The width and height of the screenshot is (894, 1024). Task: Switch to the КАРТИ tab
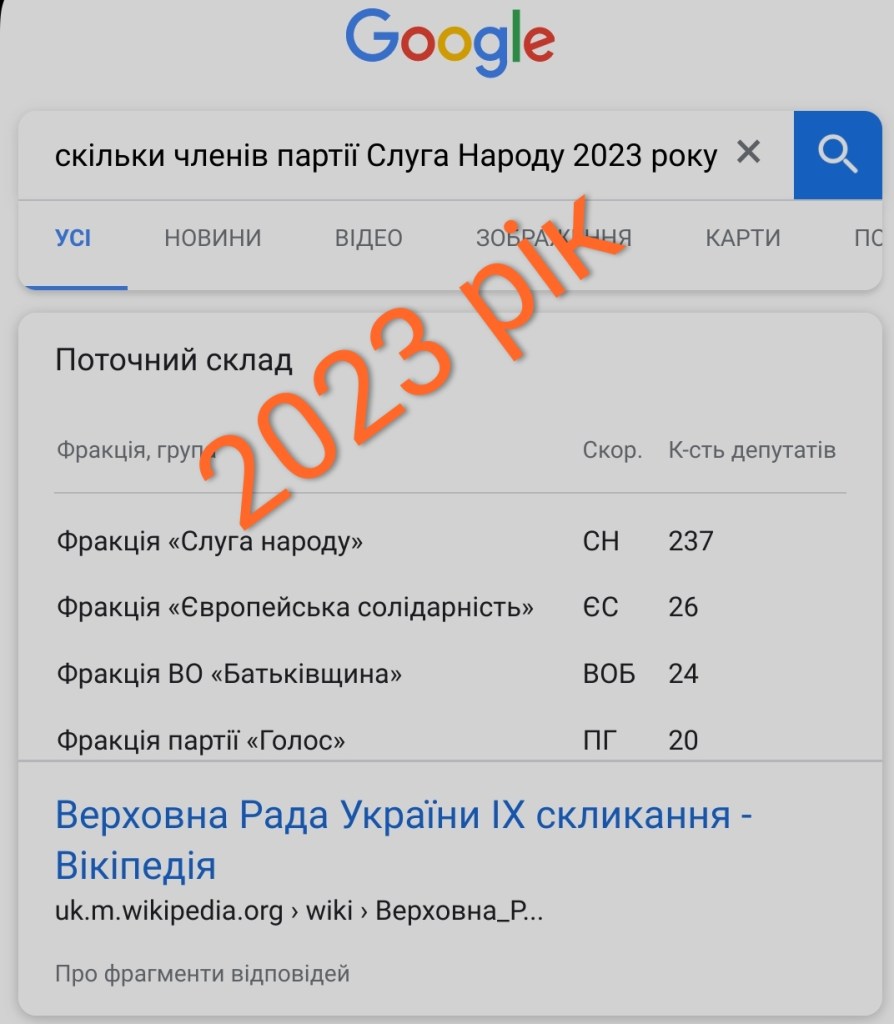pos(742,238)
